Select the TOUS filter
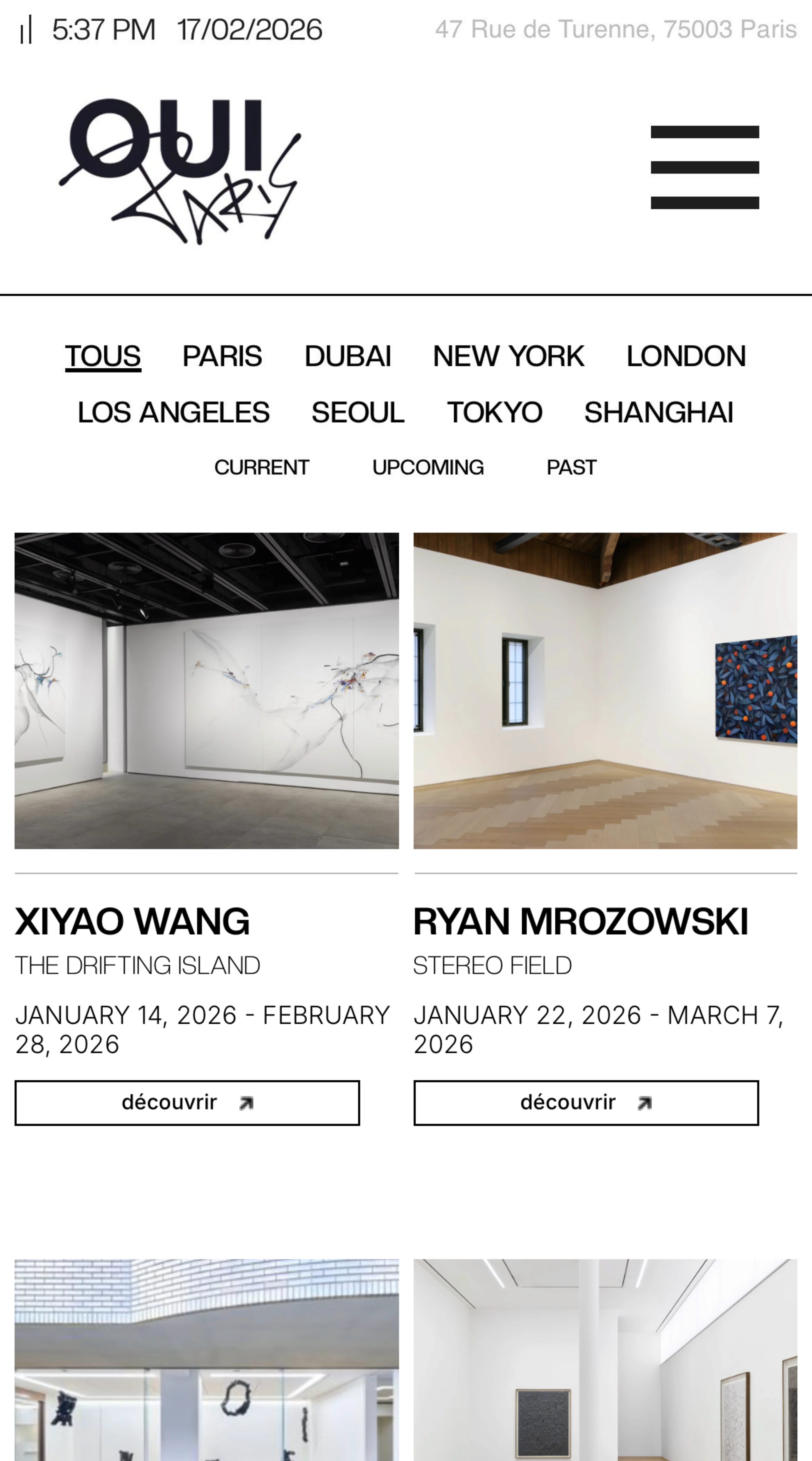The height and width of the screenshot is (1461, 812). point(103,356)
